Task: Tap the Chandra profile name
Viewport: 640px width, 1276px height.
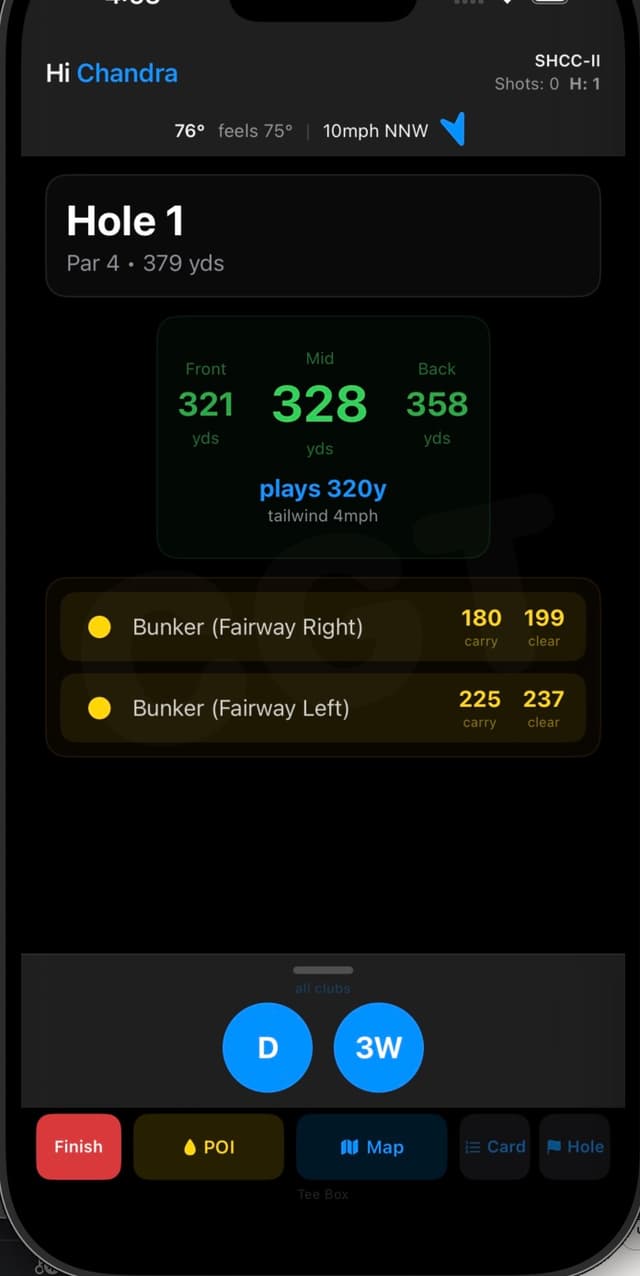Action: pyautogui.click(x=127, y=73)
